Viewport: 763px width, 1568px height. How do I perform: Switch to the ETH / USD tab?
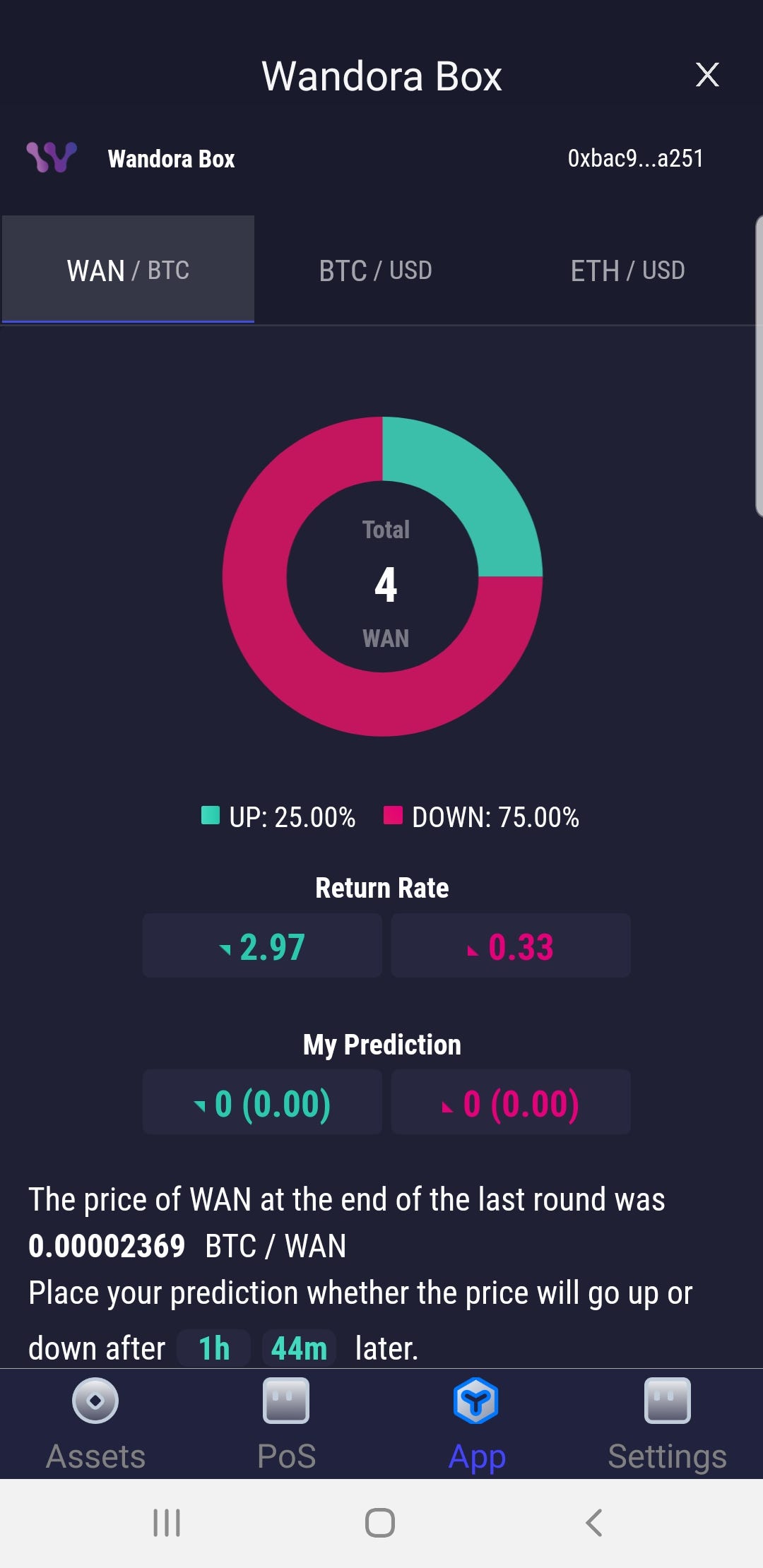pyautogui.click(x=627, y=271)
